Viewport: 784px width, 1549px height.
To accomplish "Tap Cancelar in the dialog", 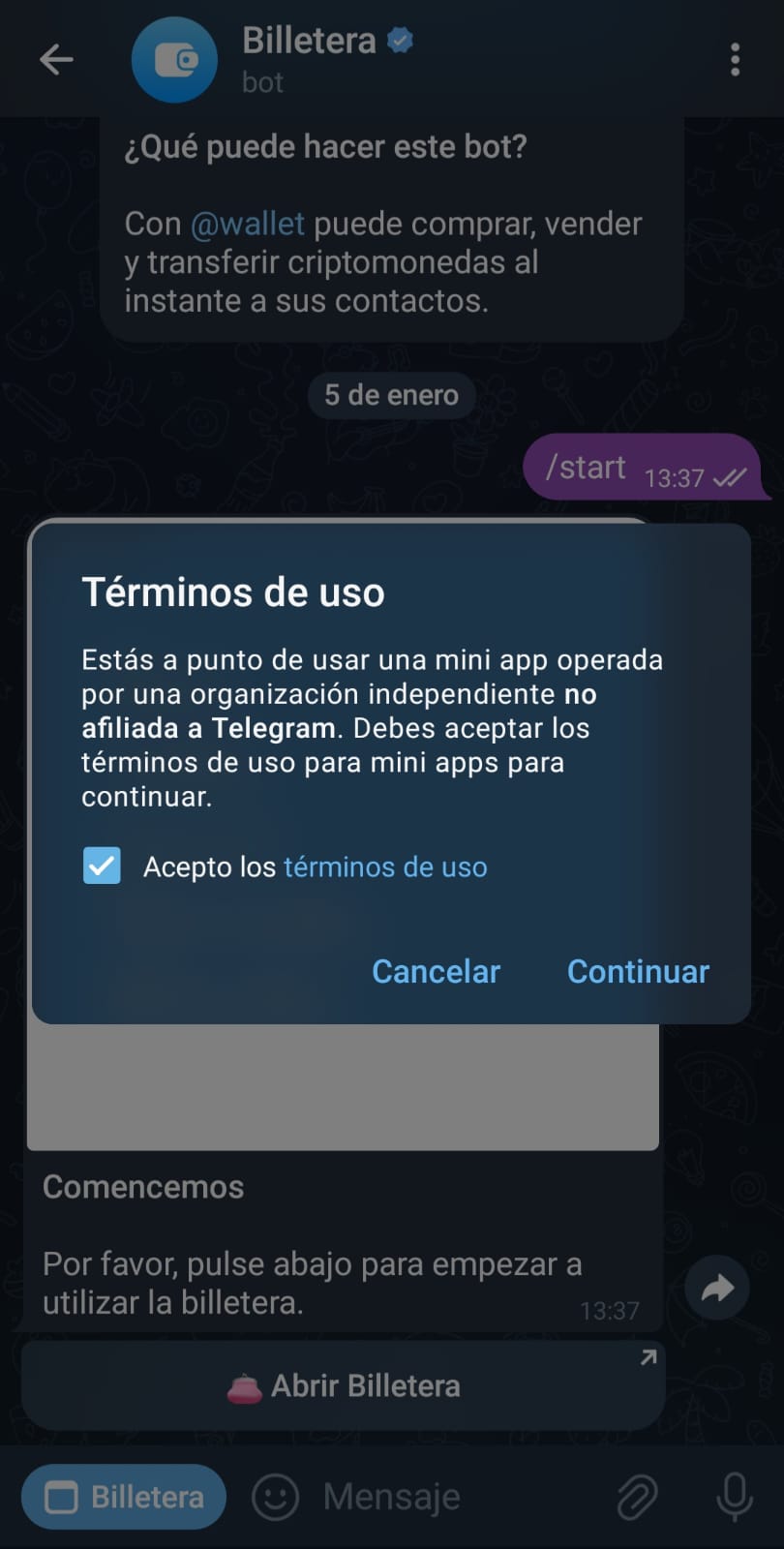I will [x=436, y=971].
